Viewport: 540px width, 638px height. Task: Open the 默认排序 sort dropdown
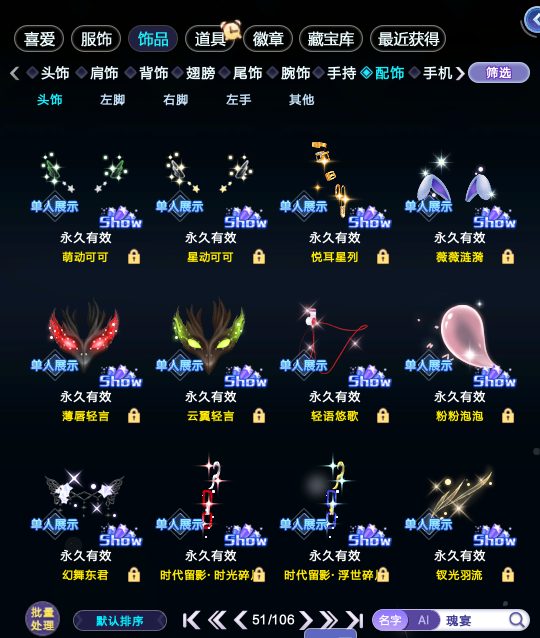point(120,621)
